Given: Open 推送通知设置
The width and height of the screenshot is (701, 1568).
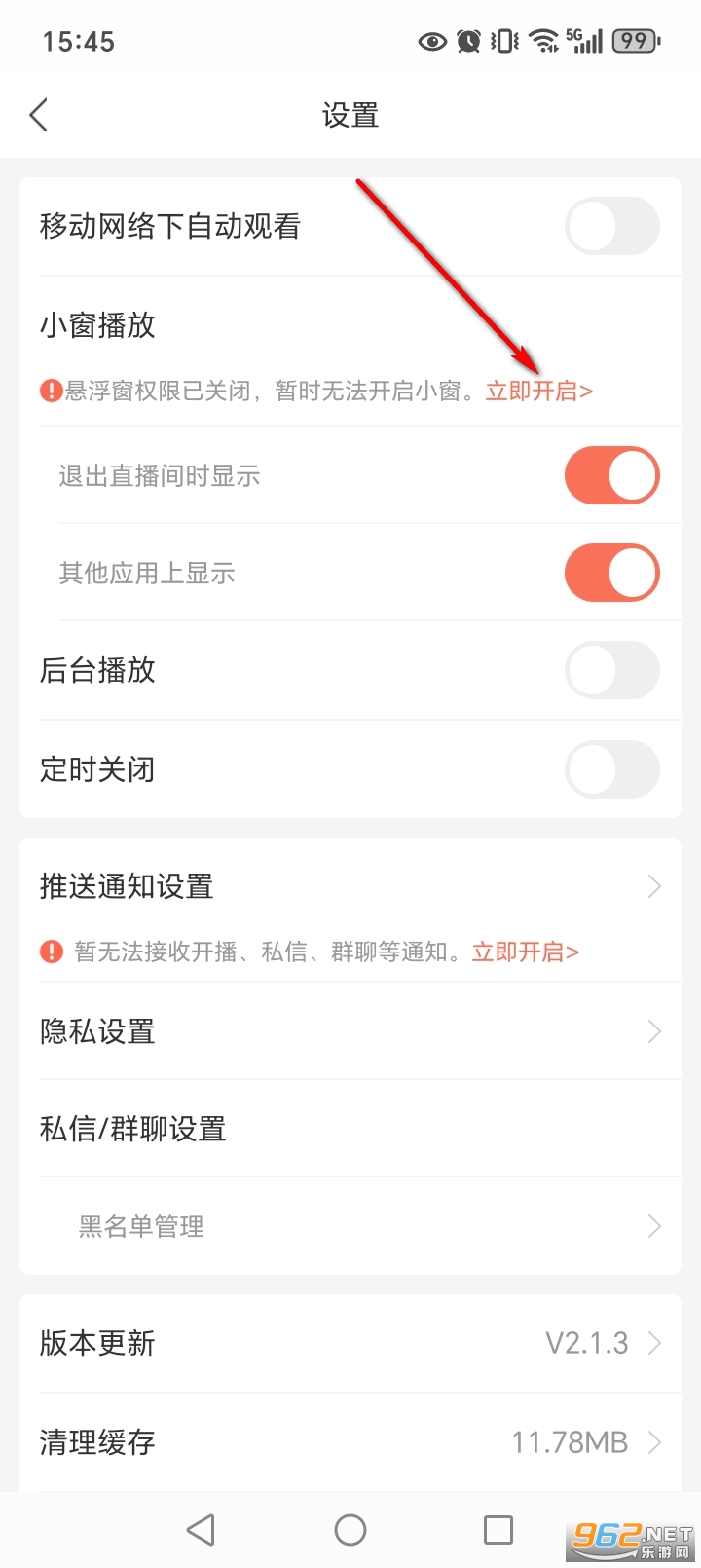Looking at the screenshot, I should (x=350, y=886).
